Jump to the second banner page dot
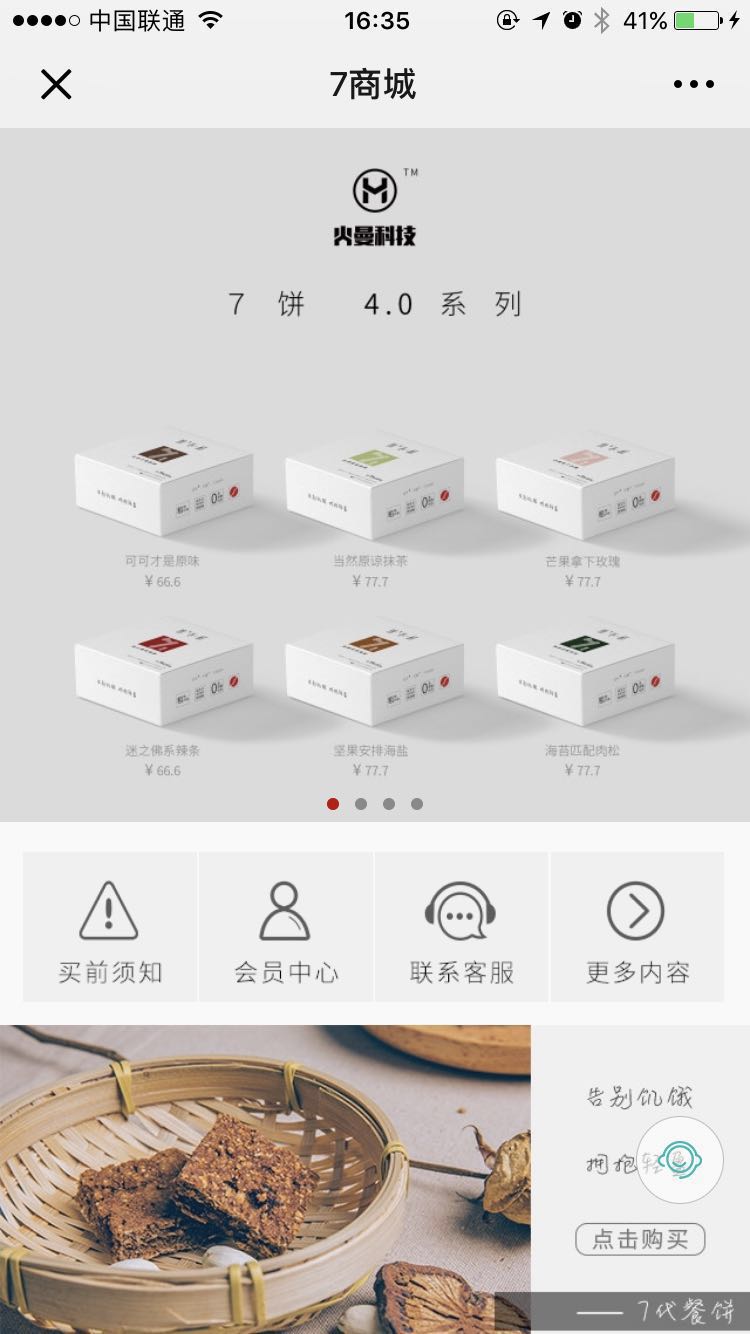750x1334 pixels. pos(361,804)
